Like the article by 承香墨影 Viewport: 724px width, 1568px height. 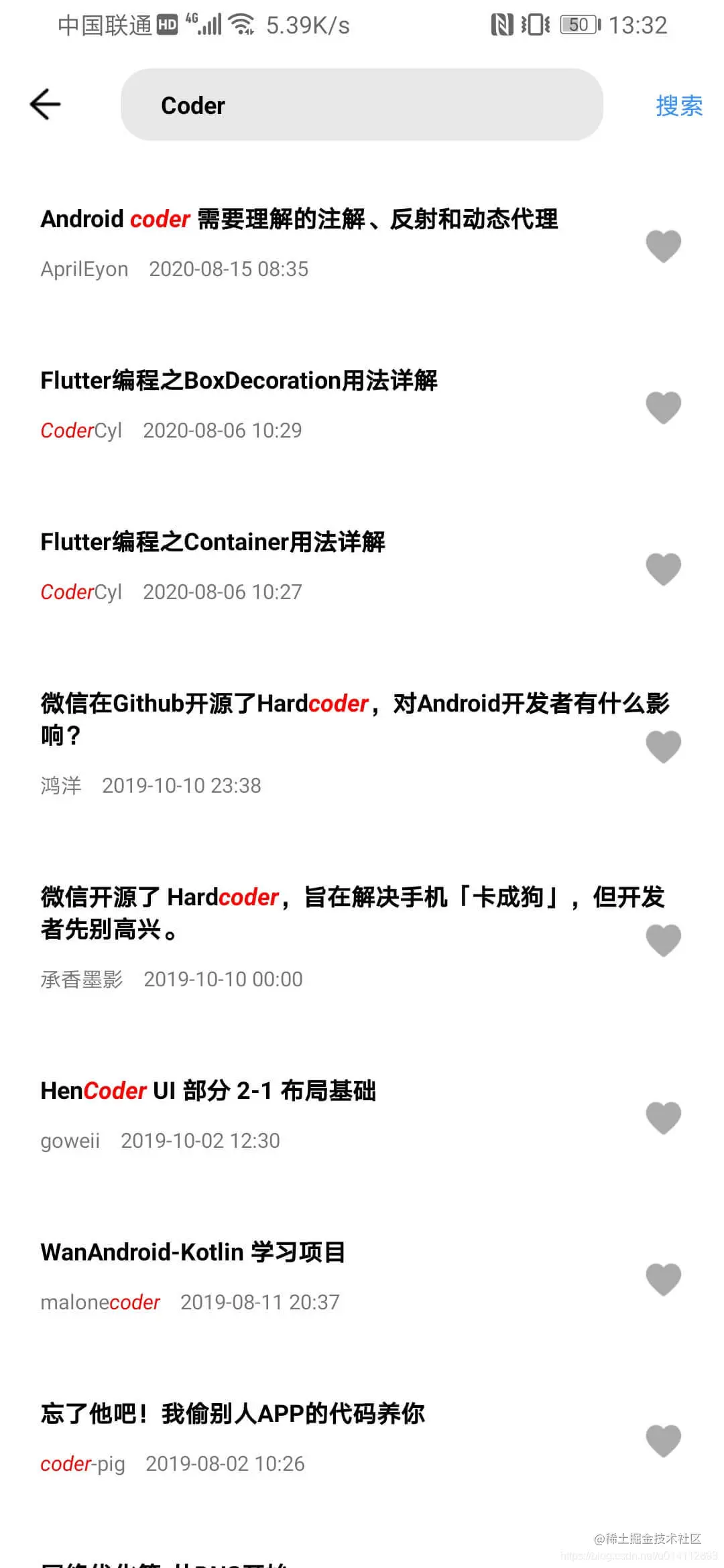tap(663, 940)
